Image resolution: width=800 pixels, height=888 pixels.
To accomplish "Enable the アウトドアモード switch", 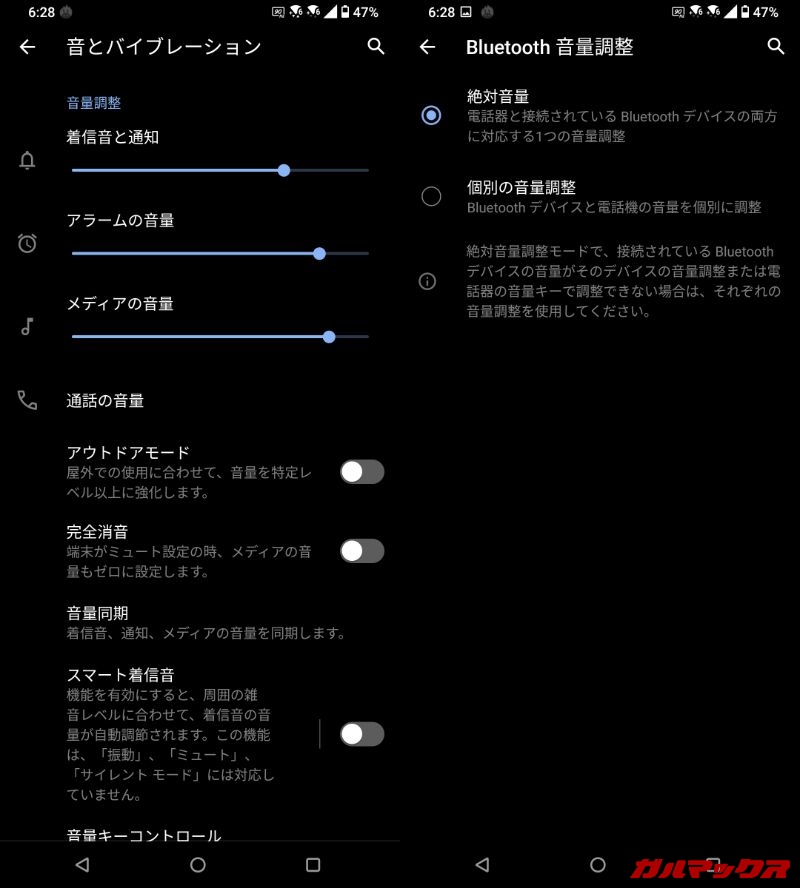I will tap(361, 472).
